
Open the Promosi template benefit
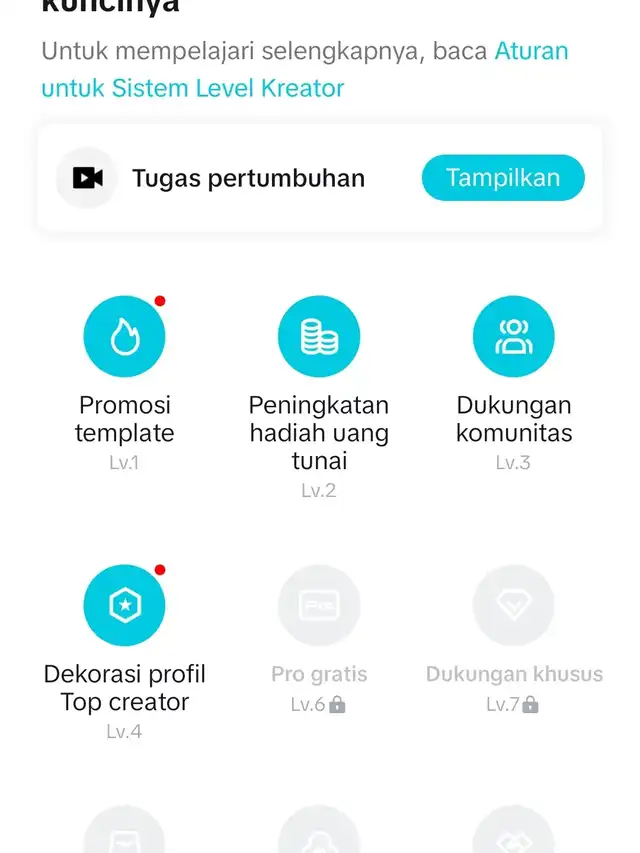[124, 337]
